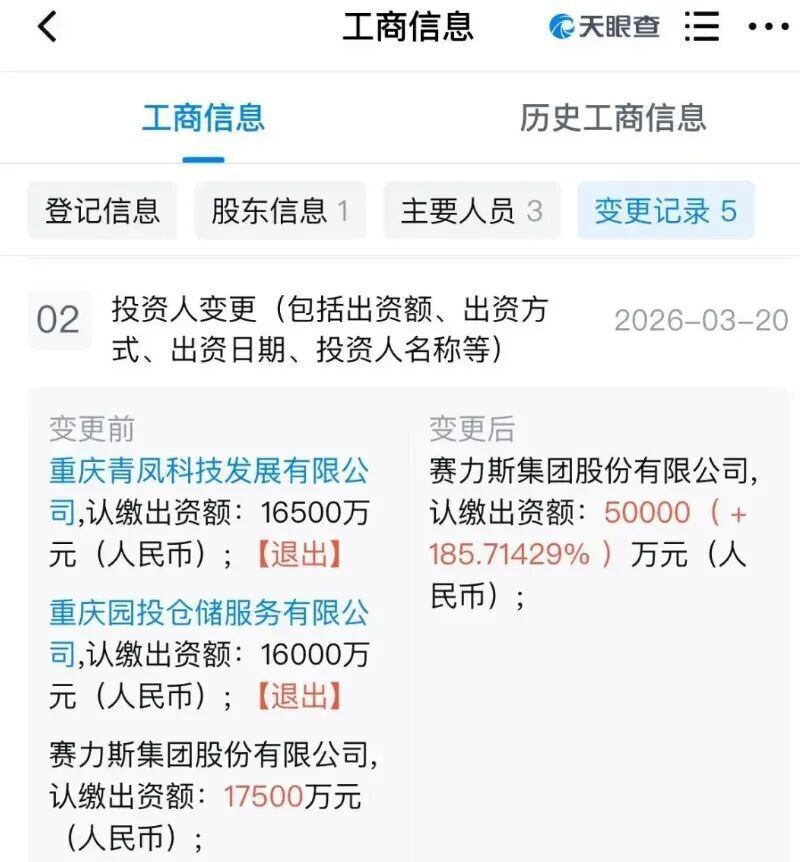The height and width of the screenshot is (862, 800).
Task: Select the 变更记录 chip
Action: [665, 210]
